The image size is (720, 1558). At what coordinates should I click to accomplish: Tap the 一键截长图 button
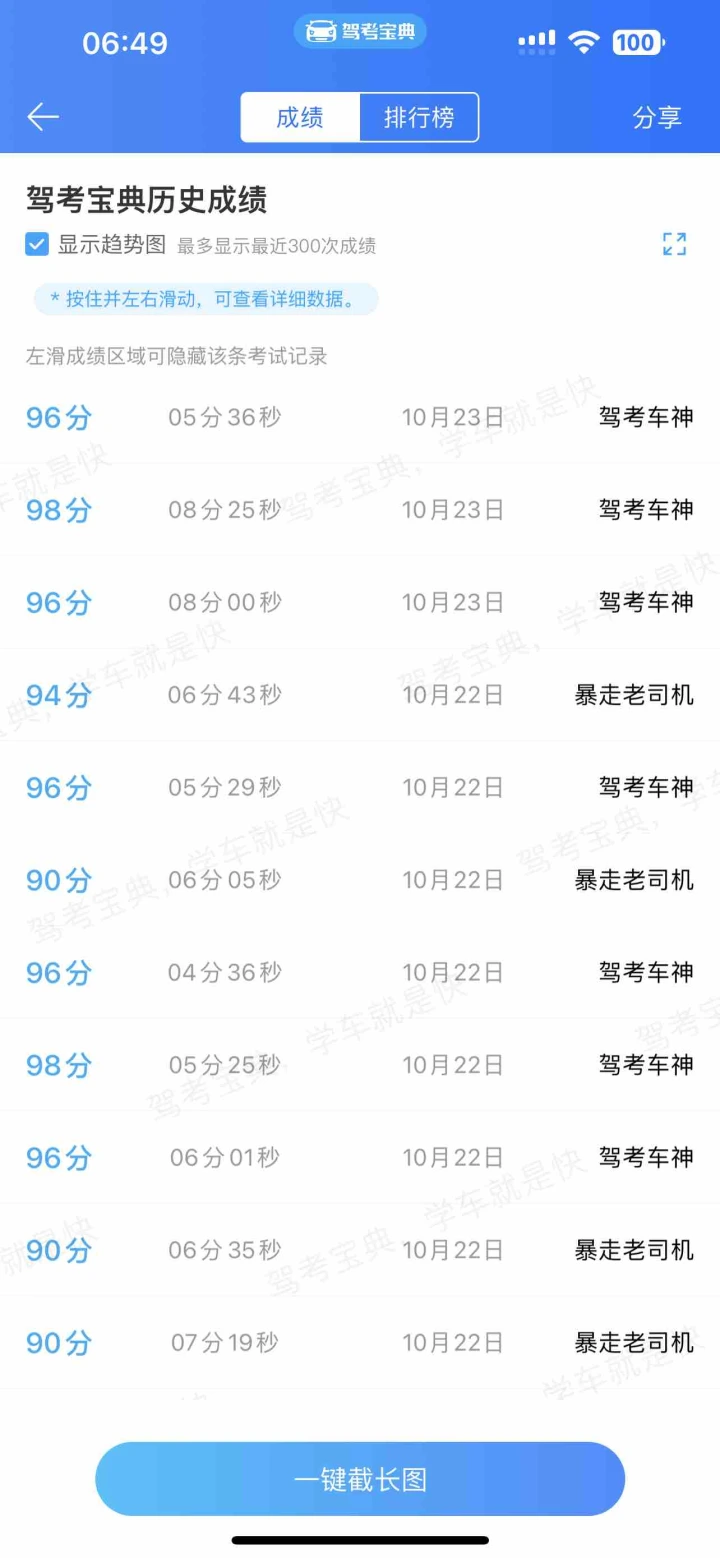click(x=360, y=1479)
